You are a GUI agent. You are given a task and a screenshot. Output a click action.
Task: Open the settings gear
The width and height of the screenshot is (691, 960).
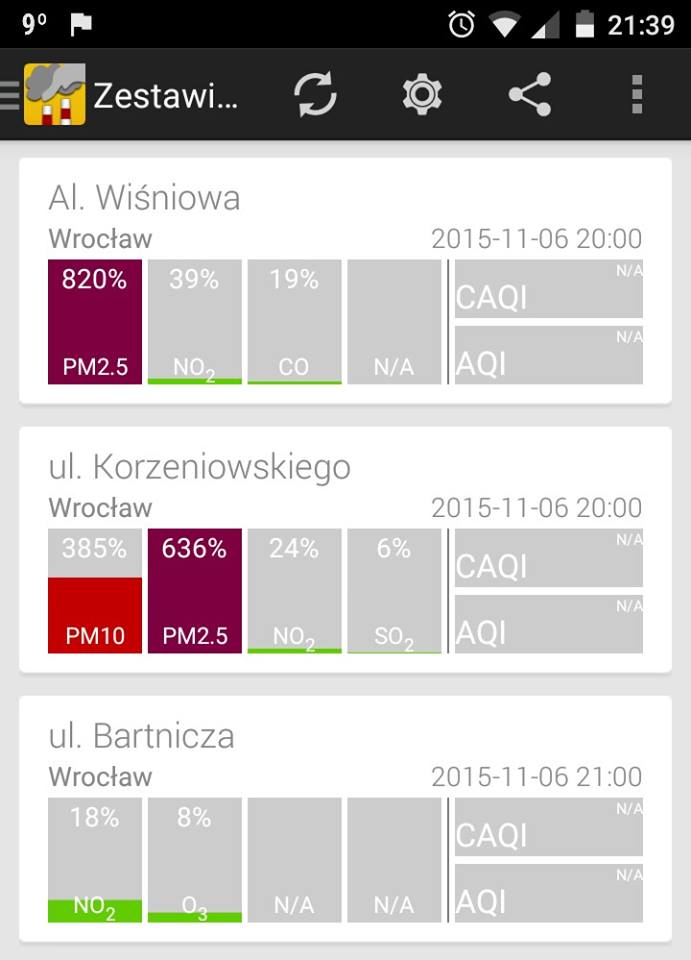[x=422, y=95]
